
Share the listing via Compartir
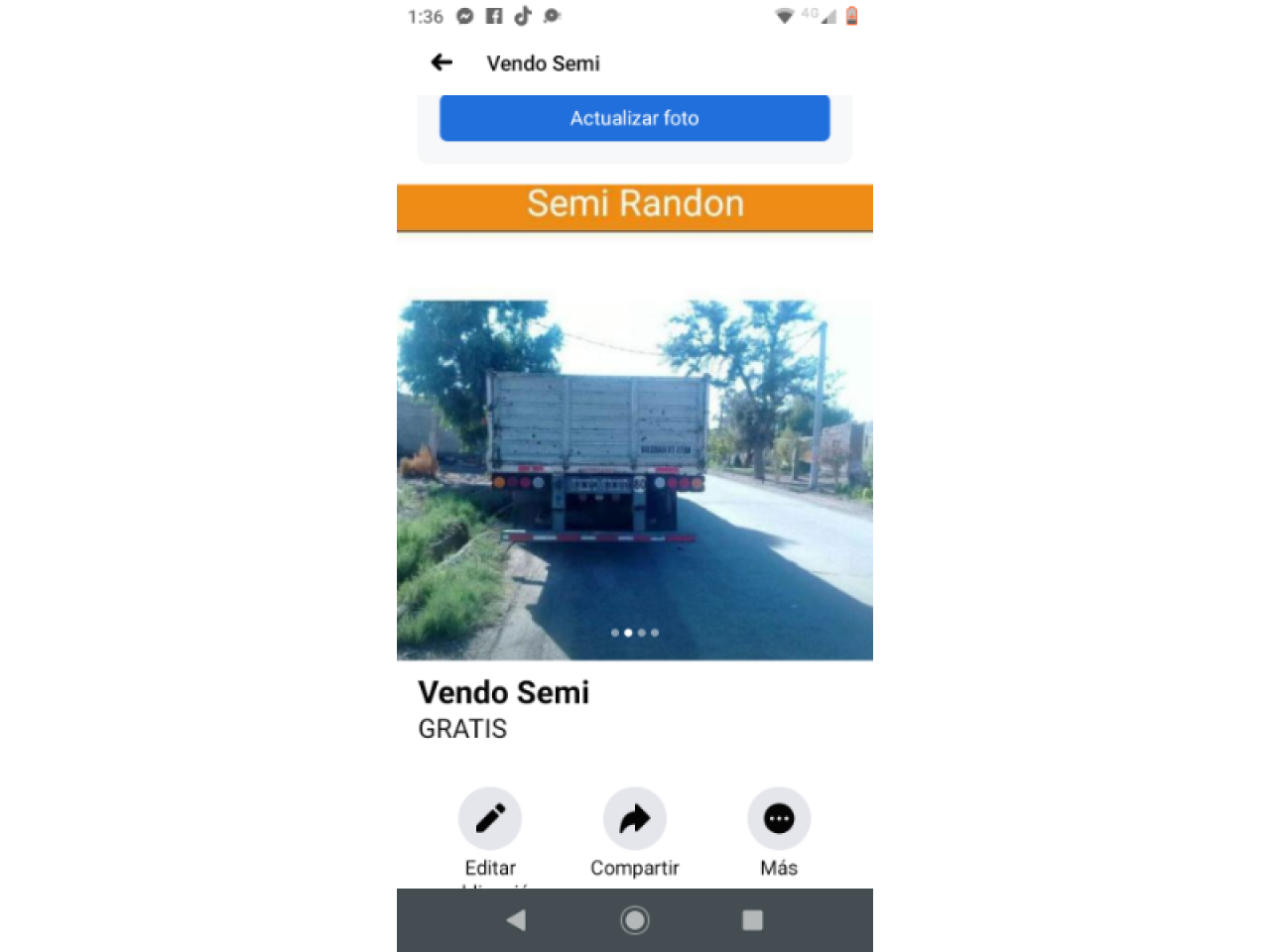click(x=634, y=819)
